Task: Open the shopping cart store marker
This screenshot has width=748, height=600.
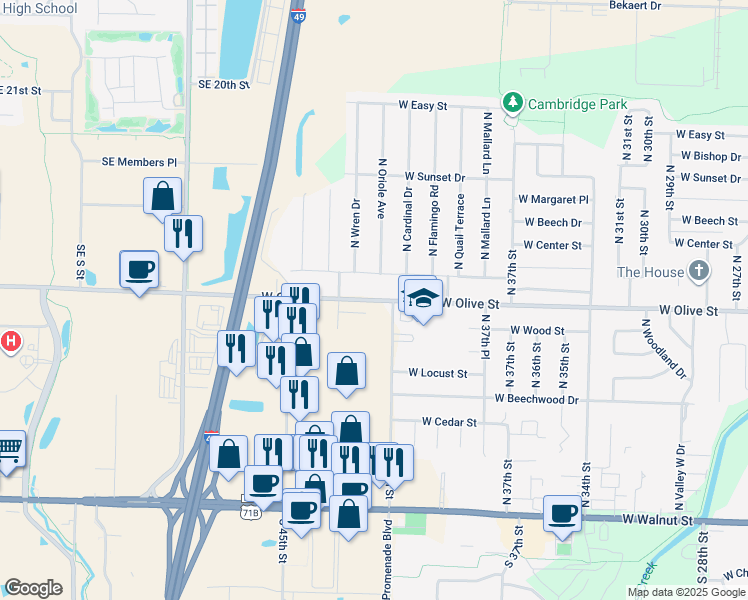Action: coord(8,446)
